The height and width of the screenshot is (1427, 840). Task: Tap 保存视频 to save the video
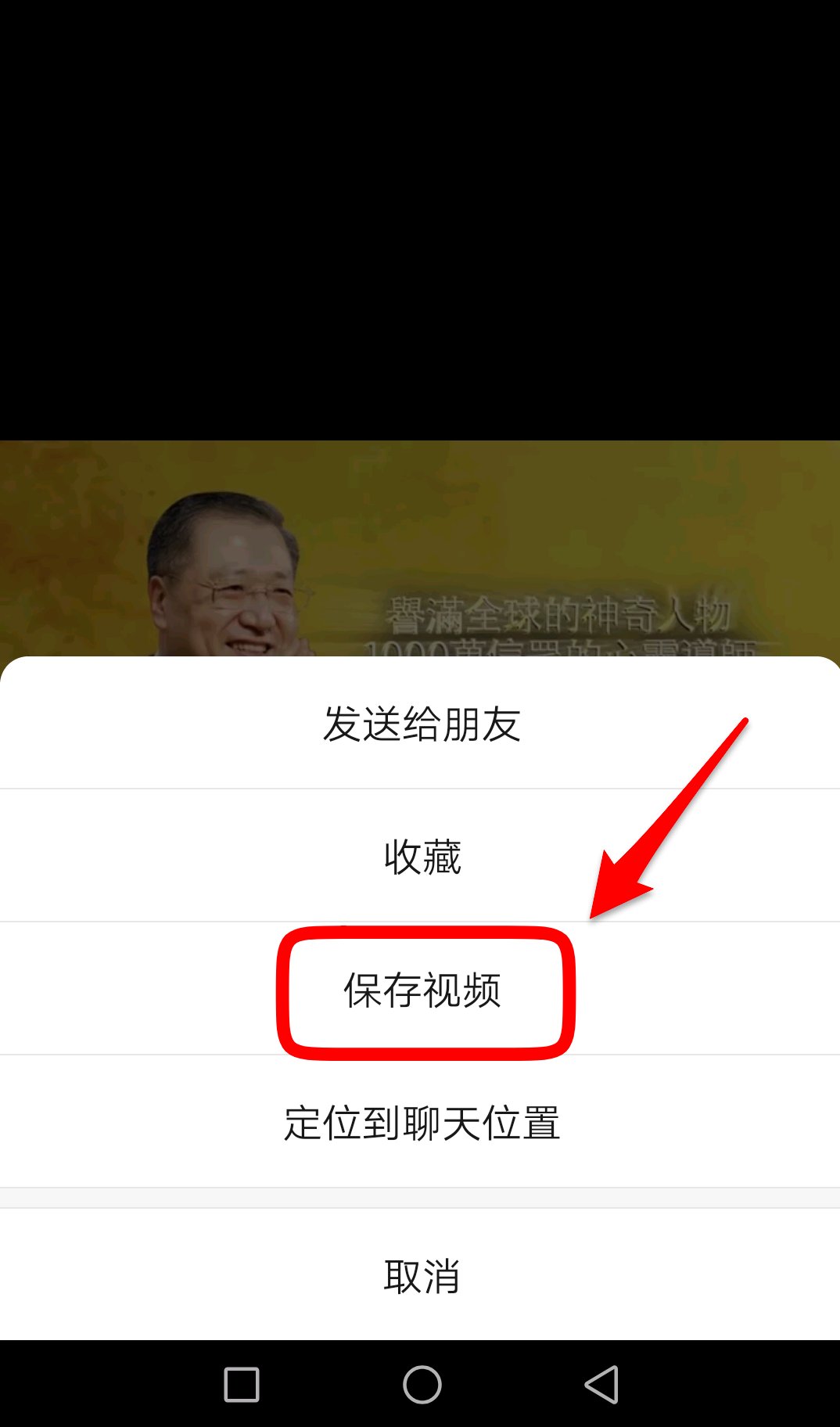click(x=422, y=990)
